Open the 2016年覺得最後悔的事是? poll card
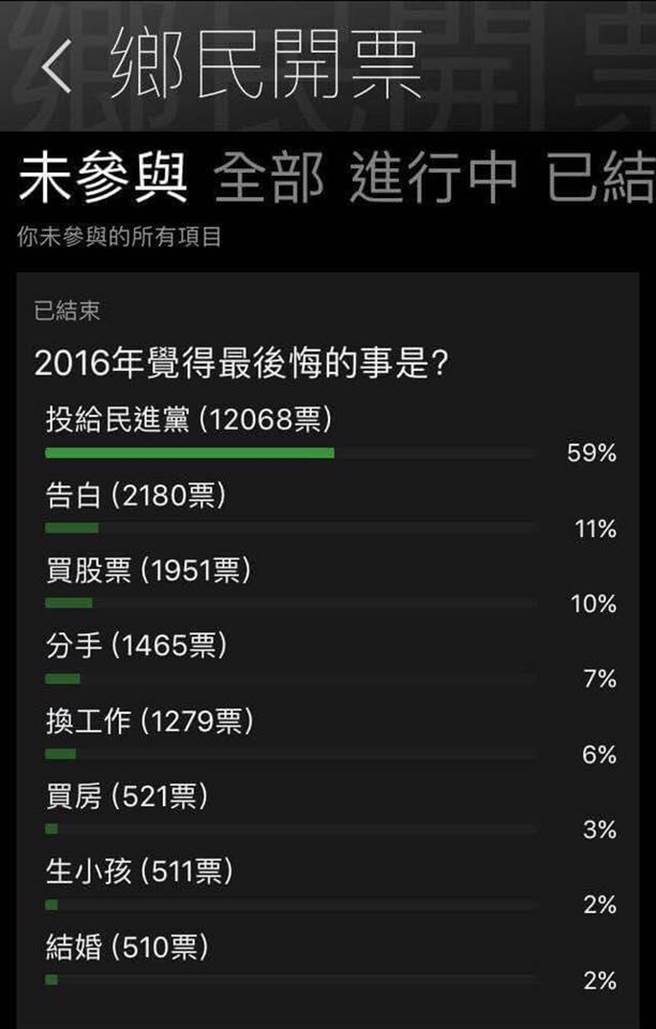Viewport: 656px width, 1029px height. pyautogui.click(x=240, y=362)
